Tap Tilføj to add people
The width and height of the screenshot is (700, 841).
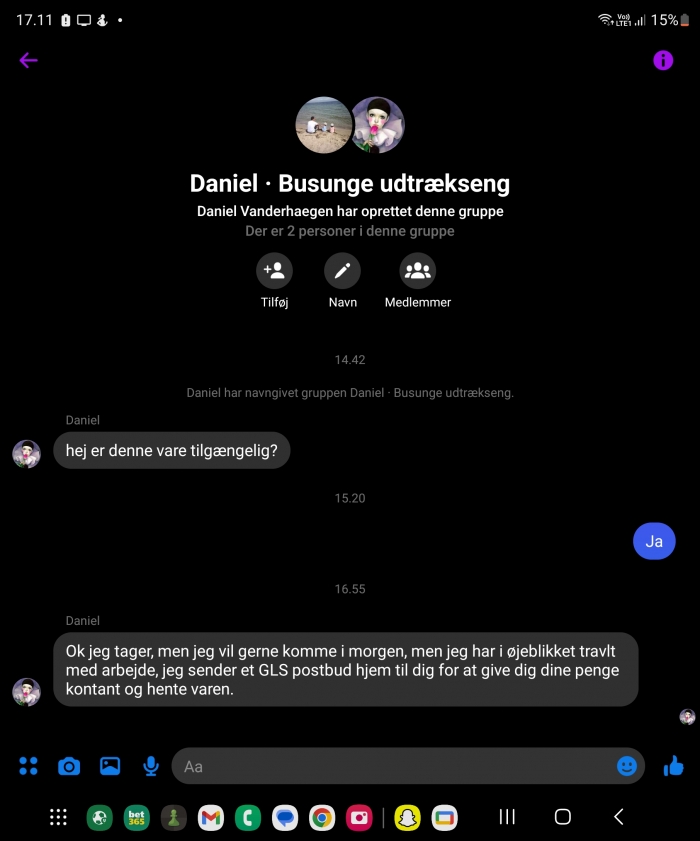click(x=274, y=271)
